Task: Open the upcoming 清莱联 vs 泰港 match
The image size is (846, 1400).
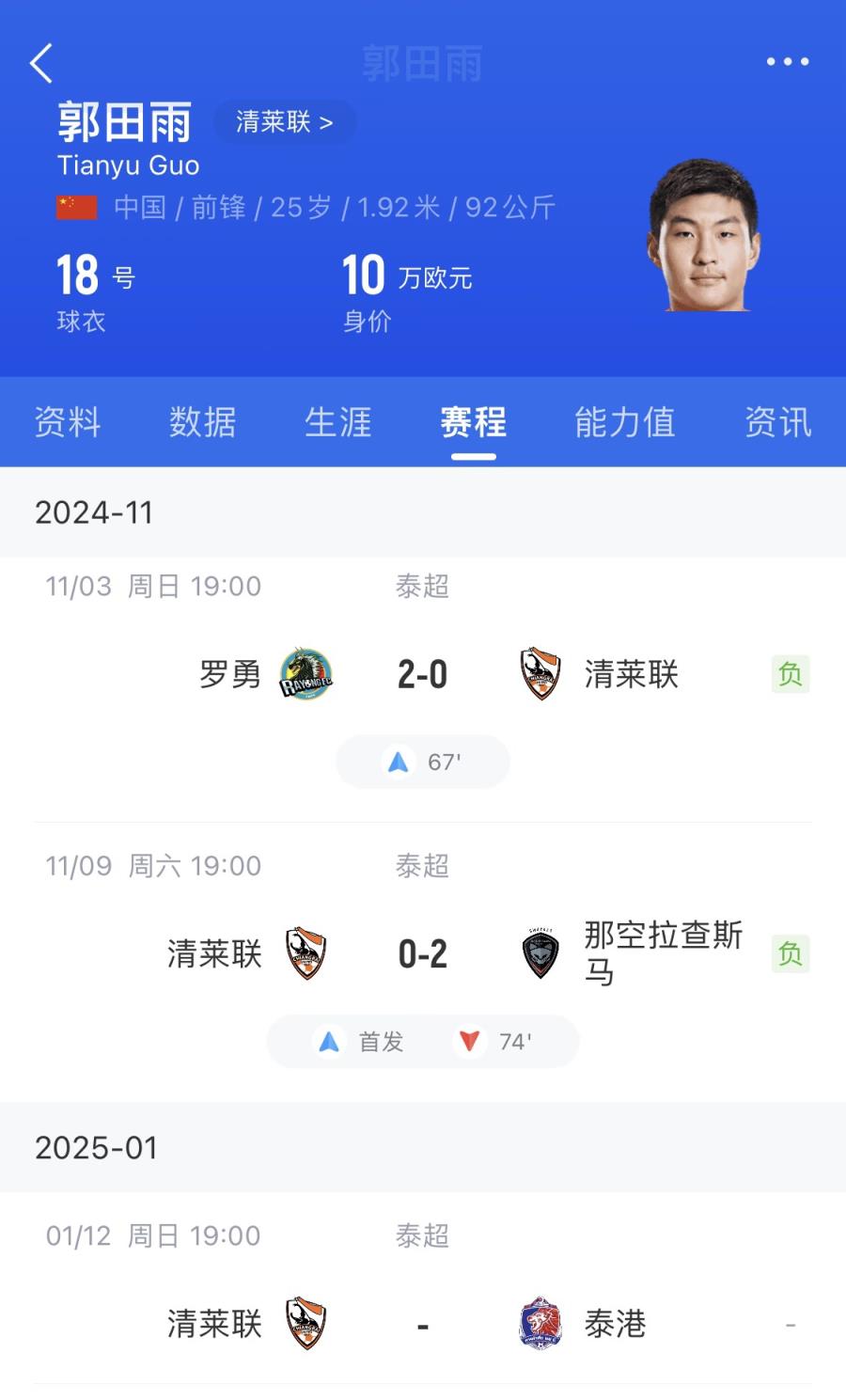Action: pos(423,1288)
